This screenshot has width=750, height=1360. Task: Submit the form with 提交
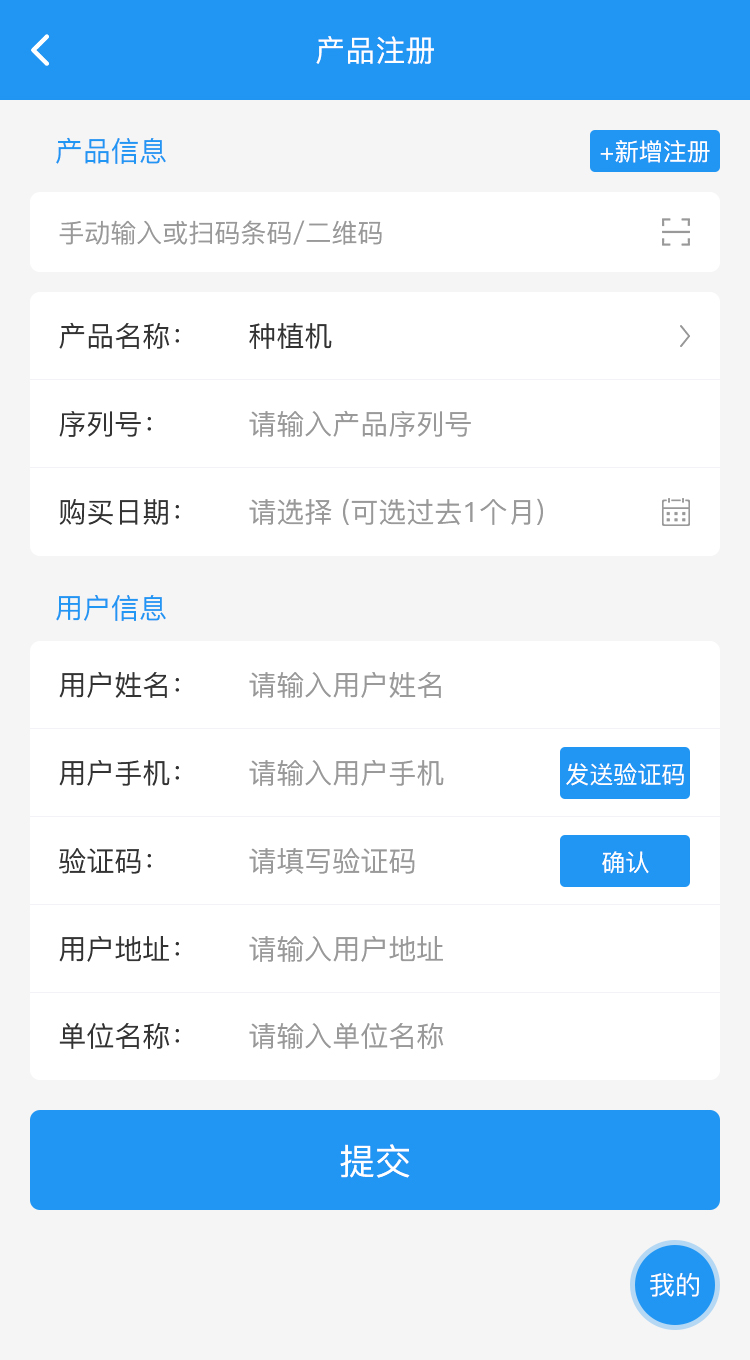[375, 1160]
